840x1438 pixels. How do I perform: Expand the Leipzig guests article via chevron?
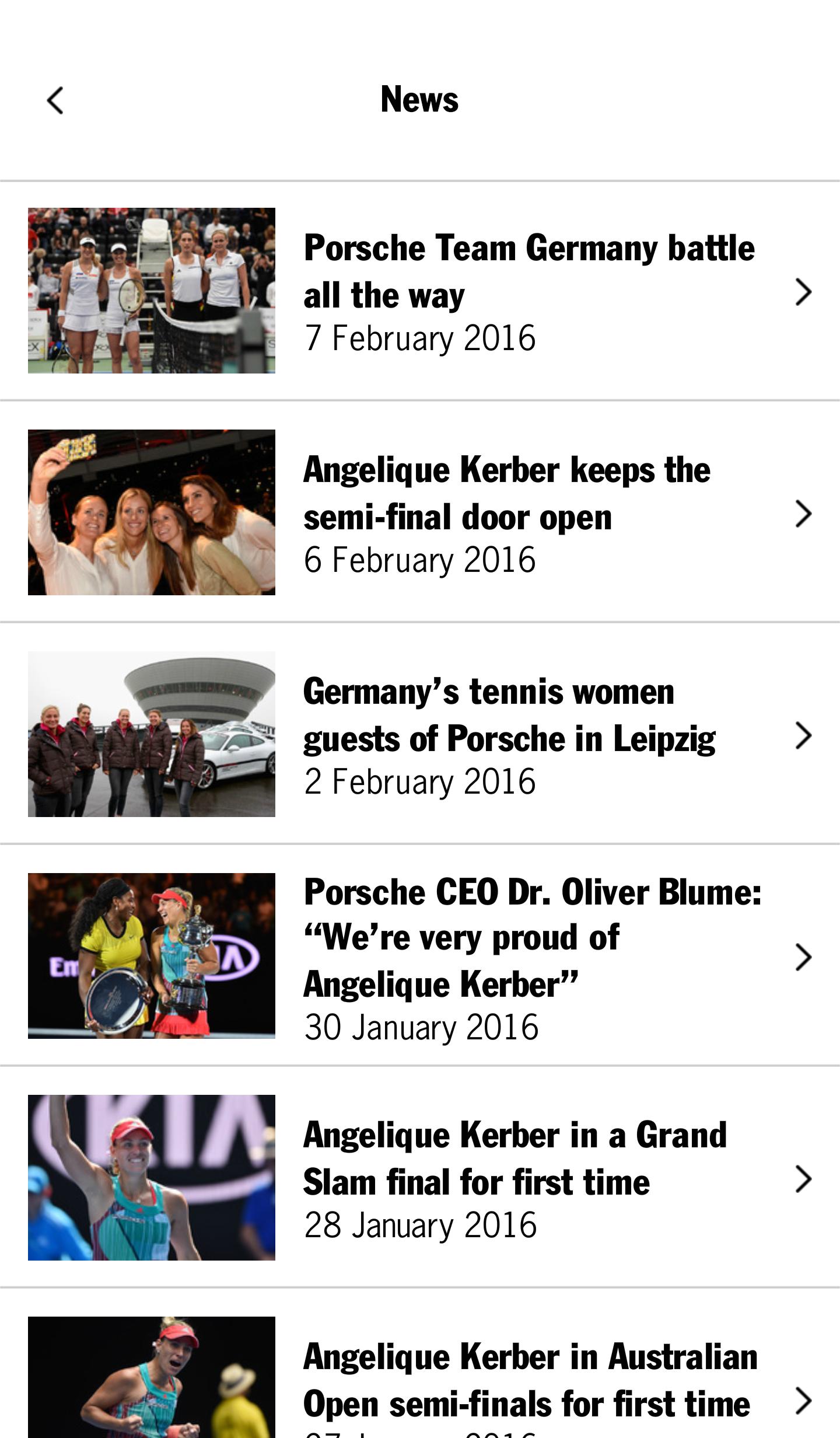click(x=804, y=735)
